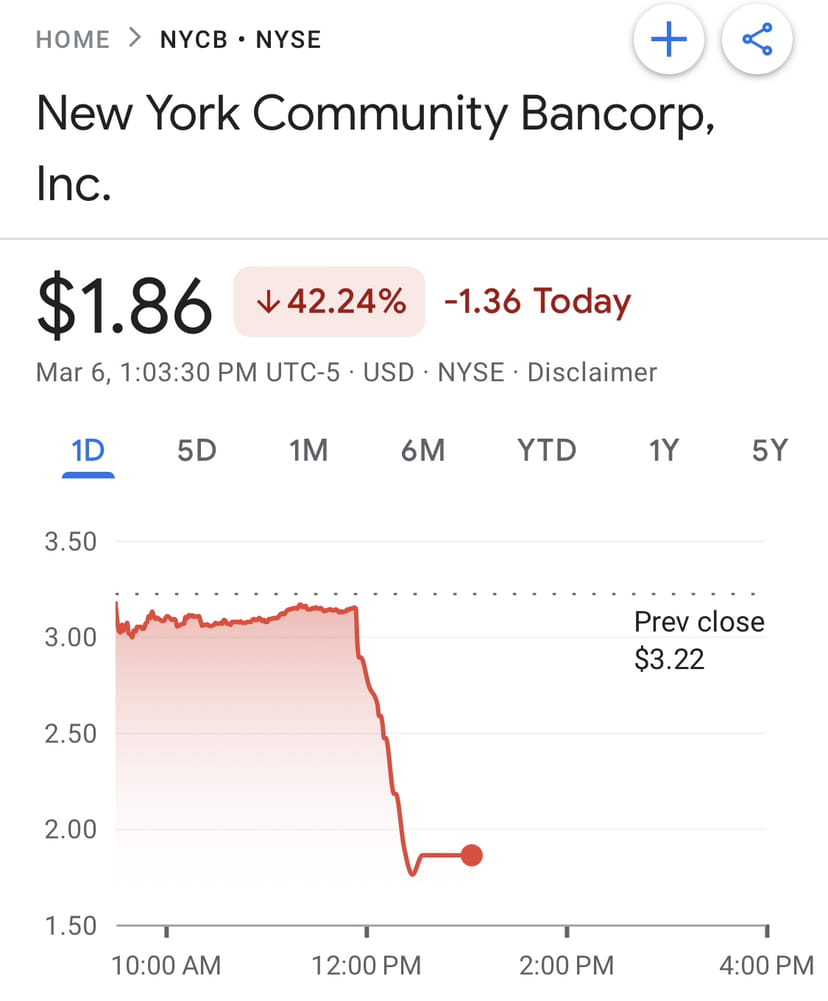The width and height of the screenshot is (828, 1001).
Task: Select the 6M time range
Action: click(423, 451)
